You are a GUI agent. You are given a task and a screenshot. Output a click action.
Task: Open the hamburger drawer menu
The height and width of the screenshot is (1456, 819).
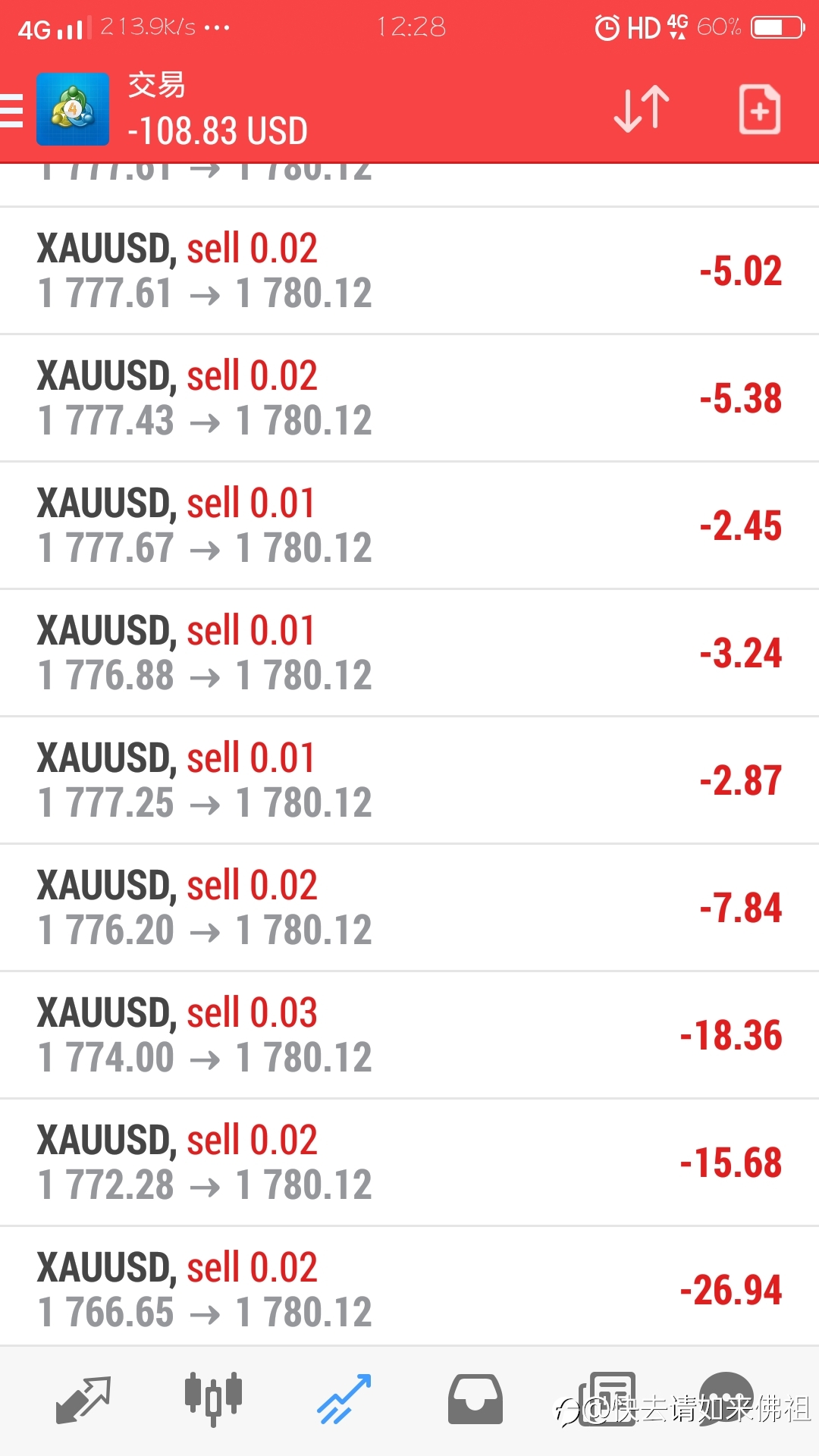[11, 111]
